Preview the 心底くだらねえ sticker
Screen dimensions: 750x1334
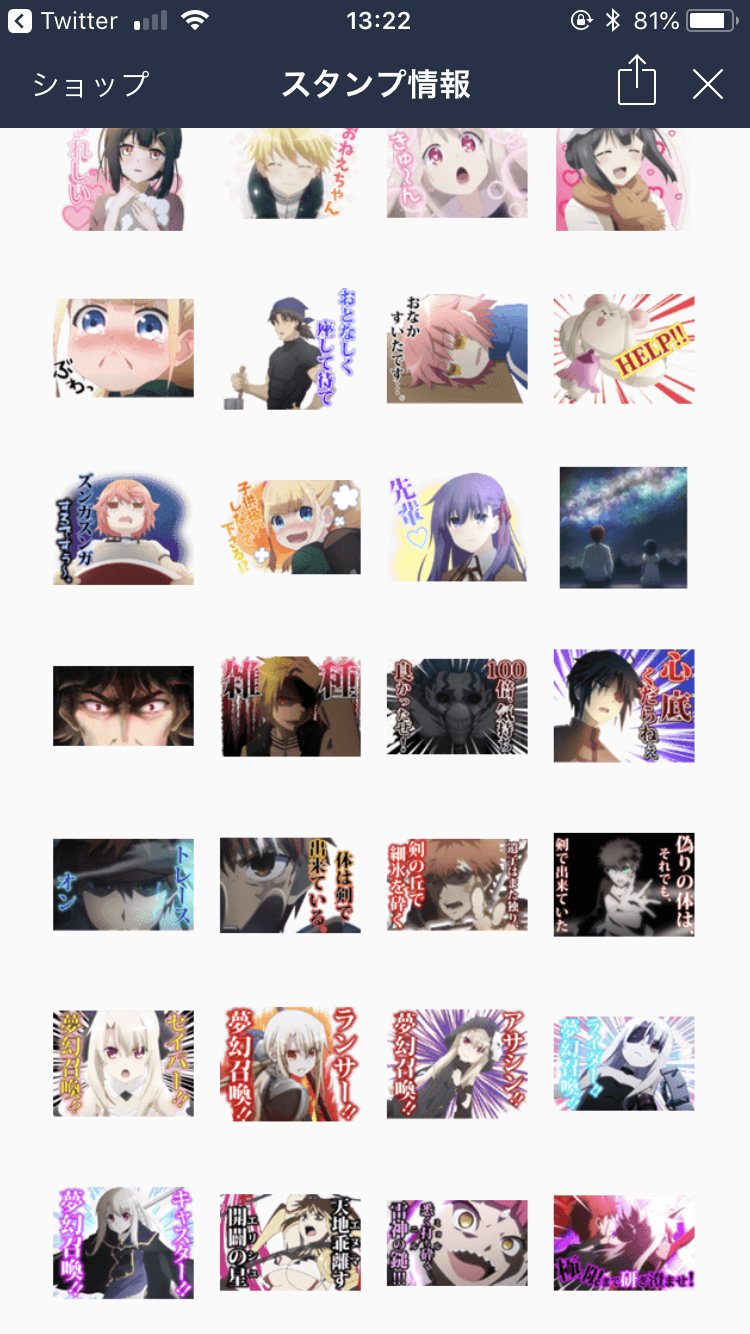pos(624,706)
